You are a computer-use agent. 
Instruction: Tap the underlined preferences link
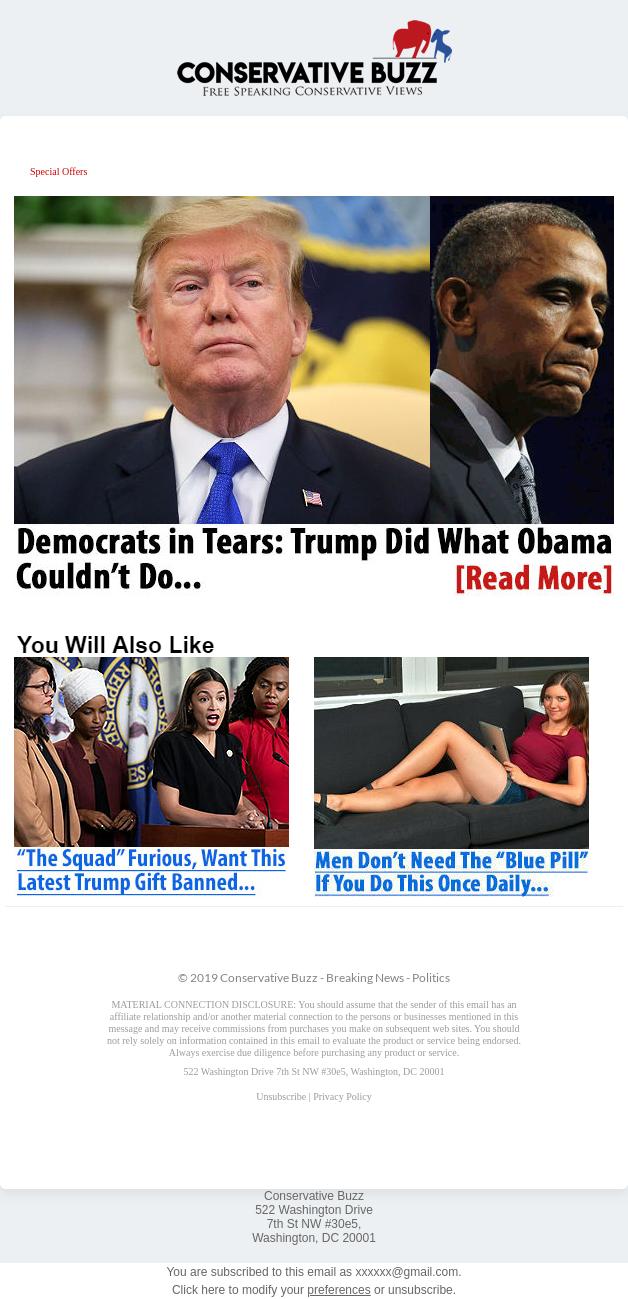coord(338,1290)
